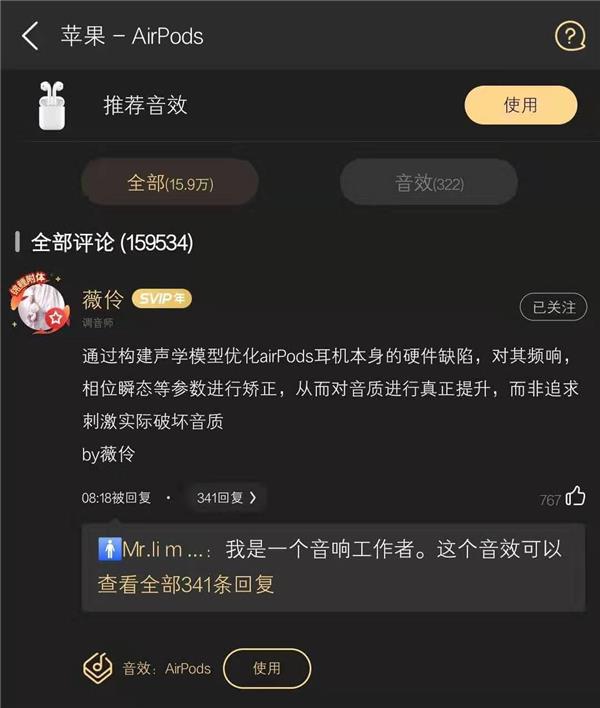Expand the 341回复 chip
The image size is (600, 708).
pyautogui.click(x=226, y=497)
